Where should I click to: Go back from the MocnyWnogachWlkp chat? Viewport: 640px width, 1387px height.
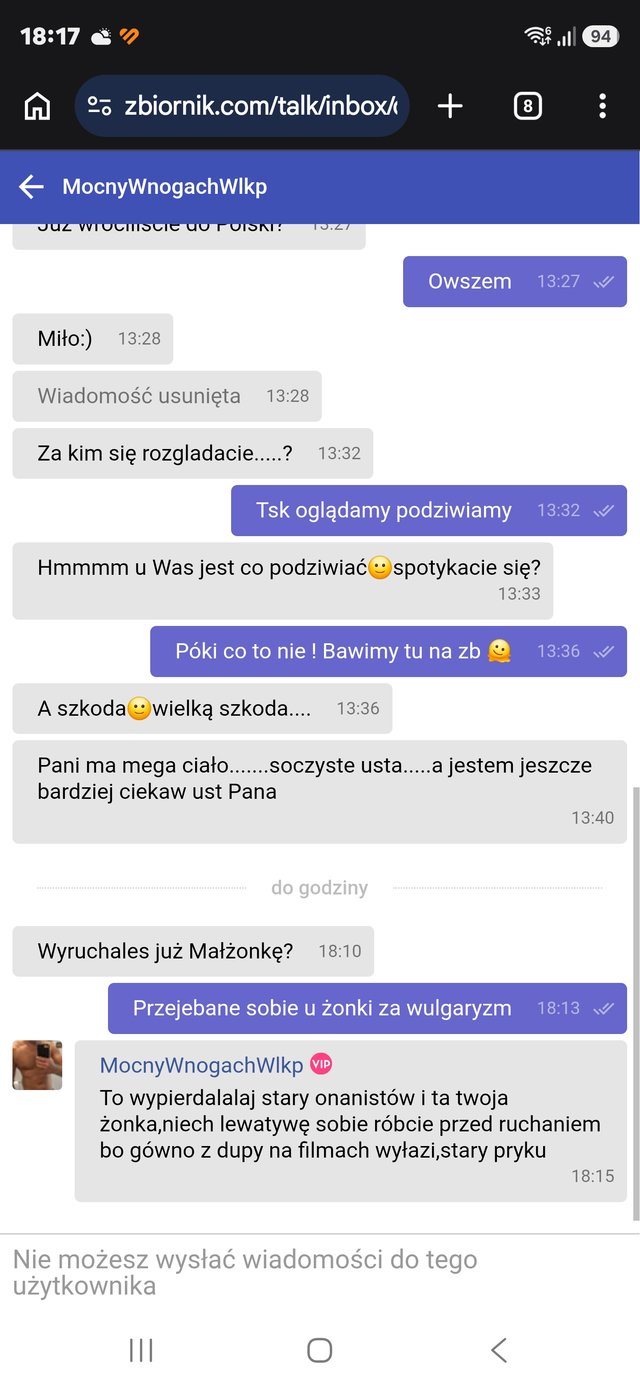click(31, 187)
